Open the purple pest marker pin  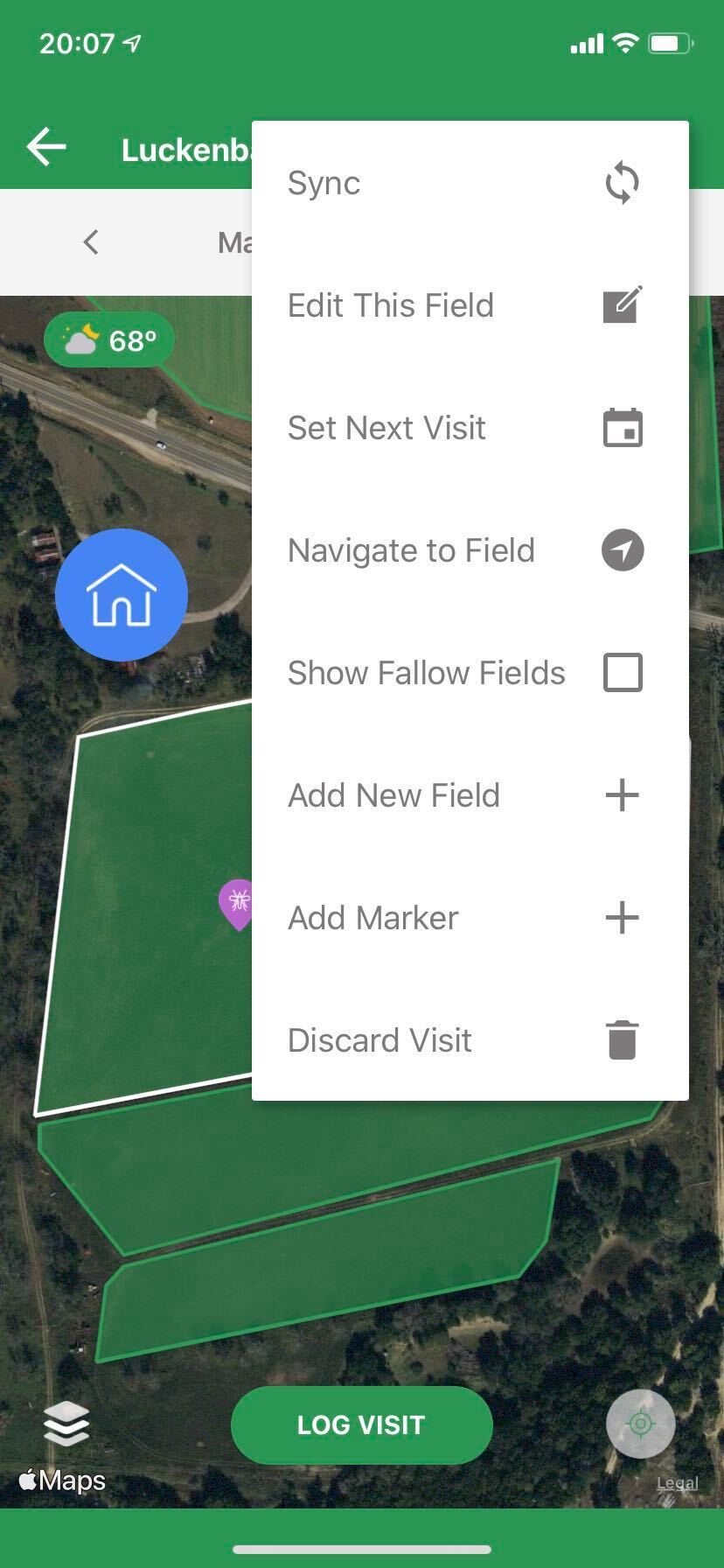pos(236,904)
